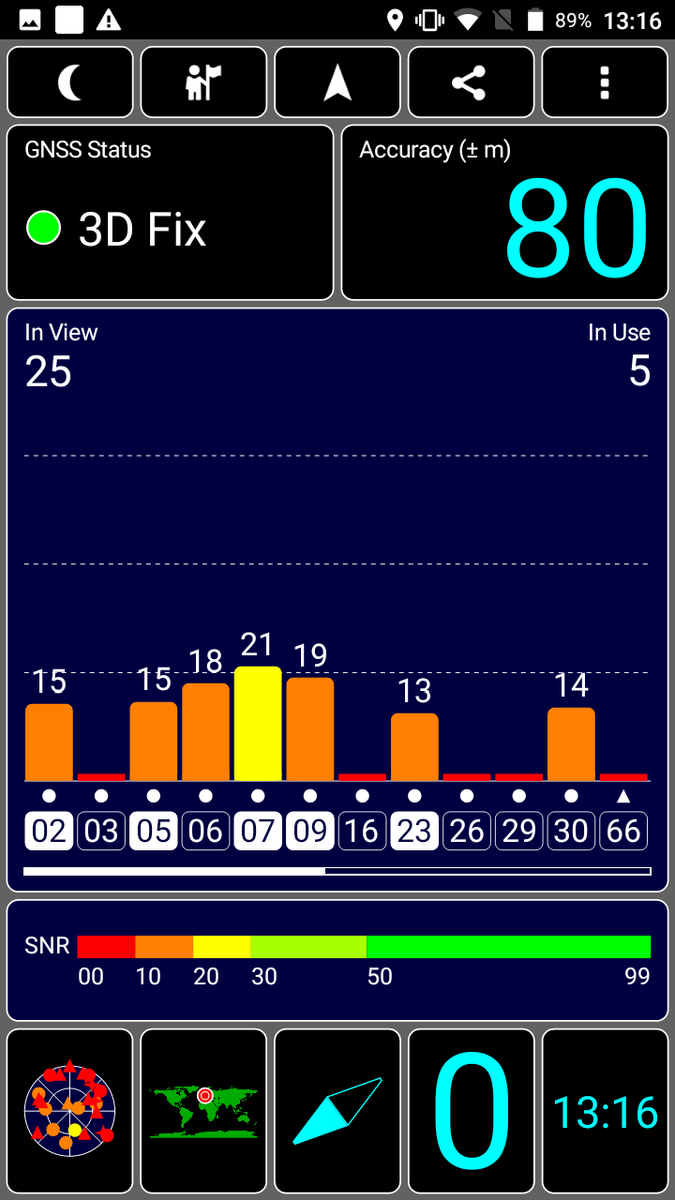Tap the Accuracy panel showing 80

[505, 212]
